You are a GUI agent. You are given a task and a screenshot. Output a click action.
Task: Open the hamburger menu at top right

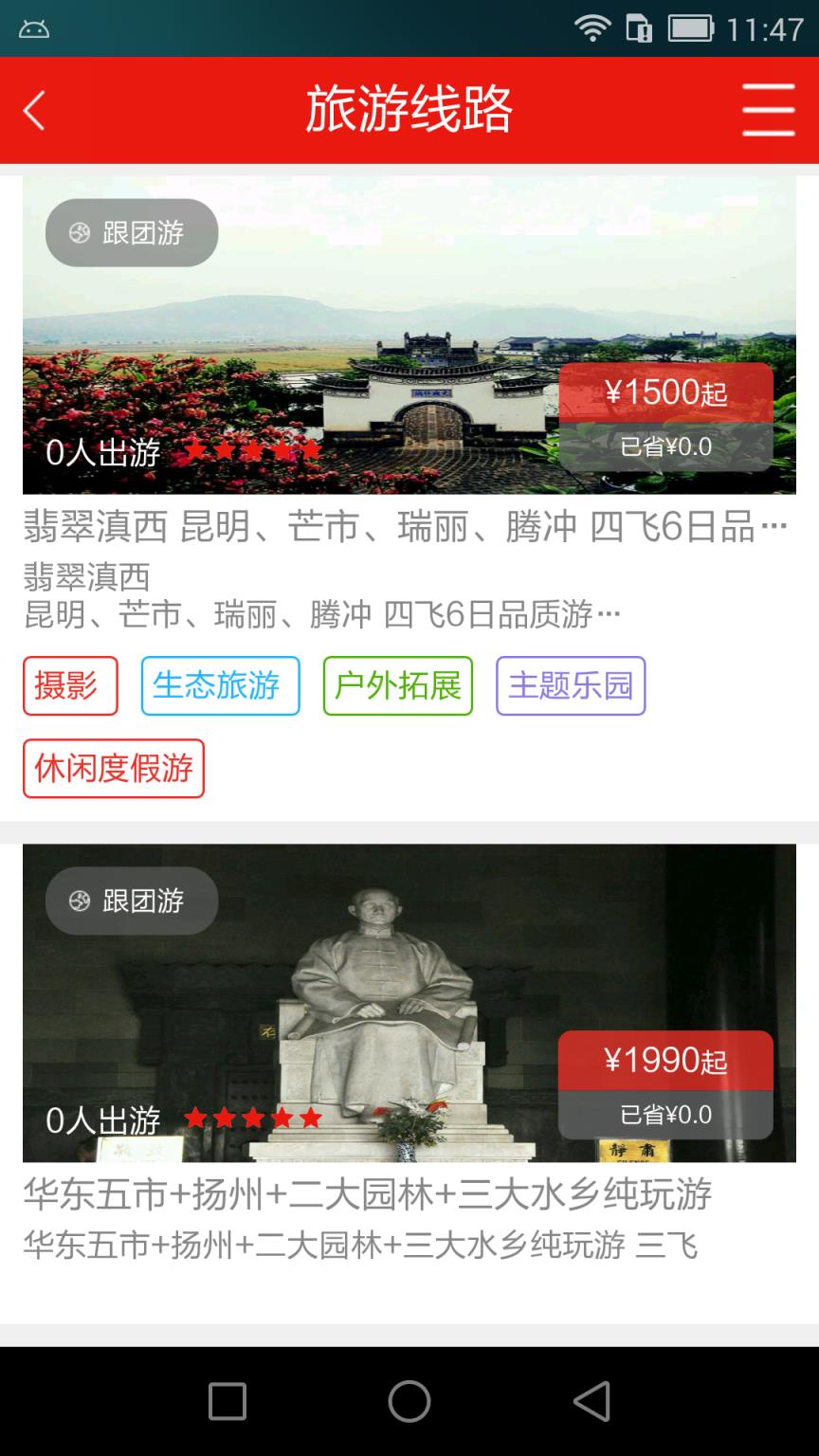click(x=768, y=110)
